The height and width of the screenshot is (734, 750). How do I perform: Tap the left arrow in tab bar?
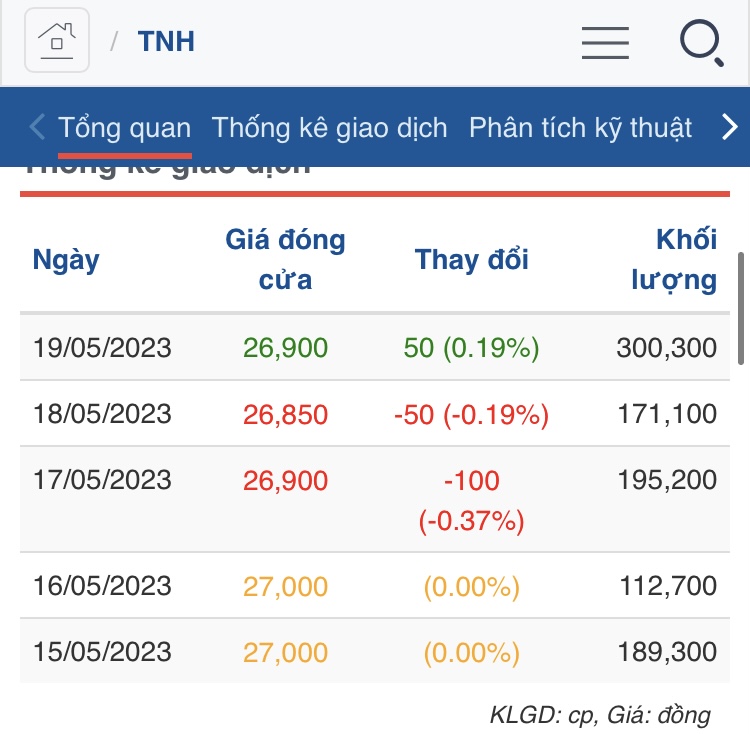coord(37,127)
